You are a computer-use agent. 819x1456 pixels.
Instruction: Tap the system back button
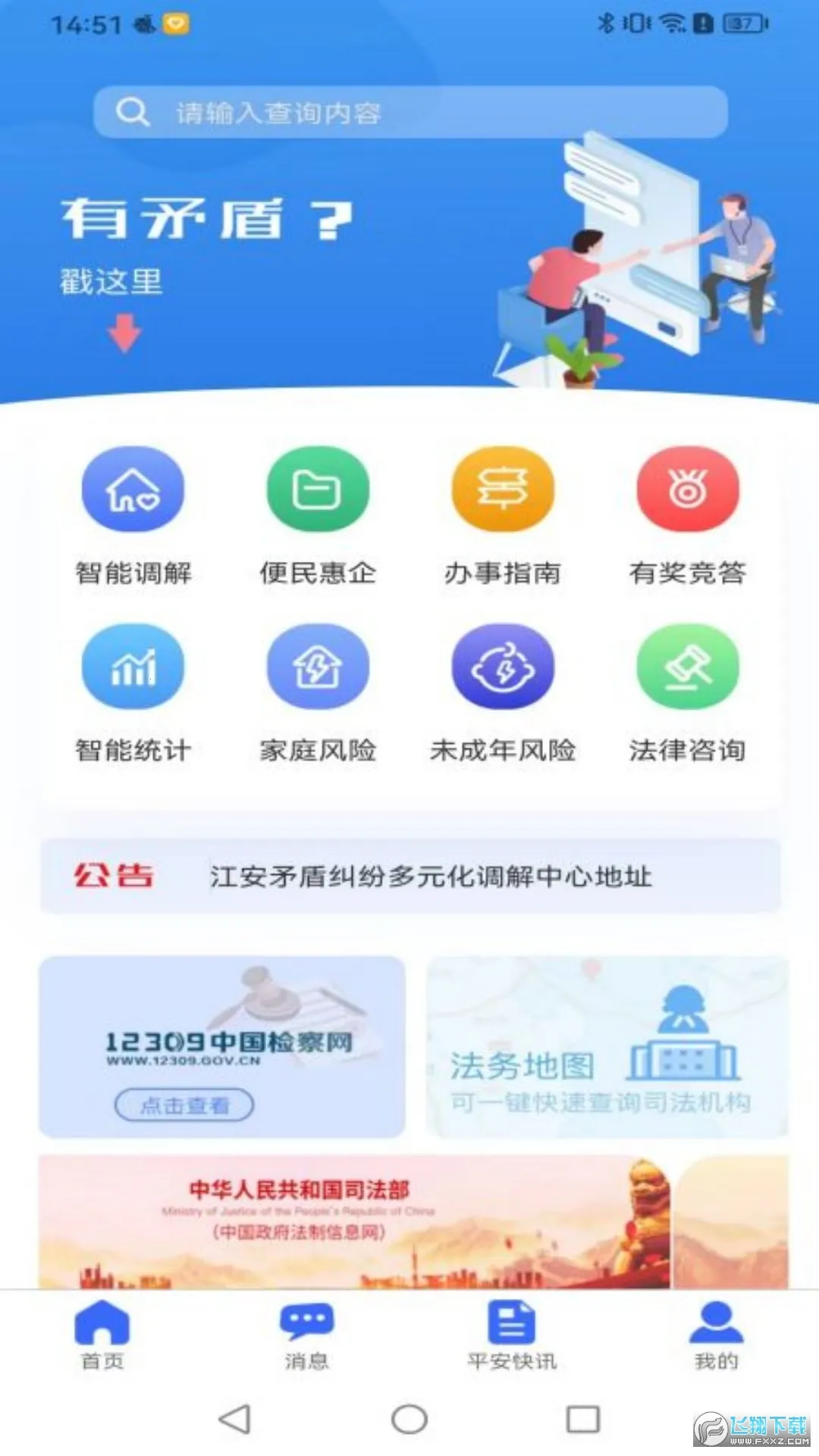pyautogui.click(x=235, y=1419)
